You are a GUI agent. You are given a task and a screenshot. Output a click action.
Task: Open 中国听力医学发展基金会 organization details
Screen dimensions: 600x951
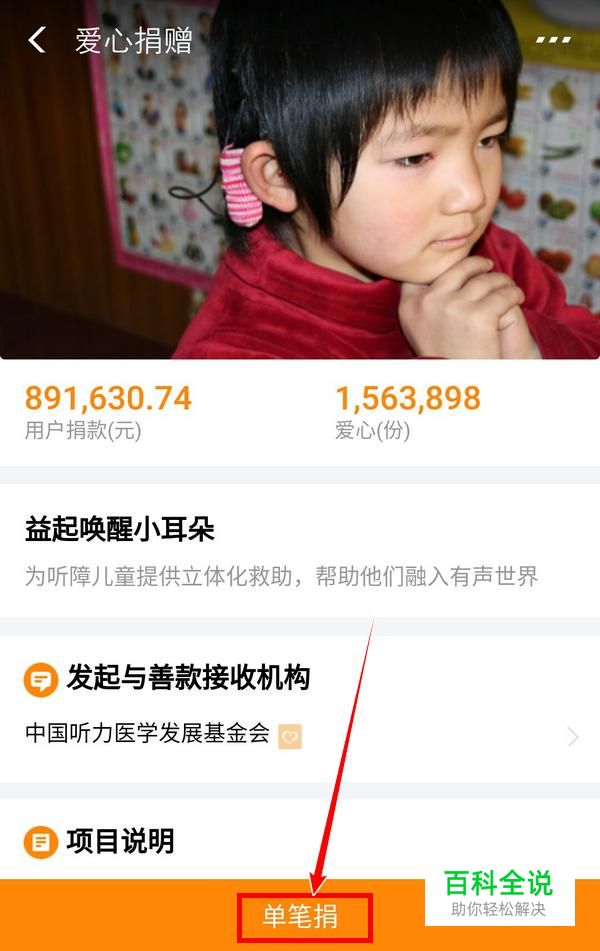point(300,736)
